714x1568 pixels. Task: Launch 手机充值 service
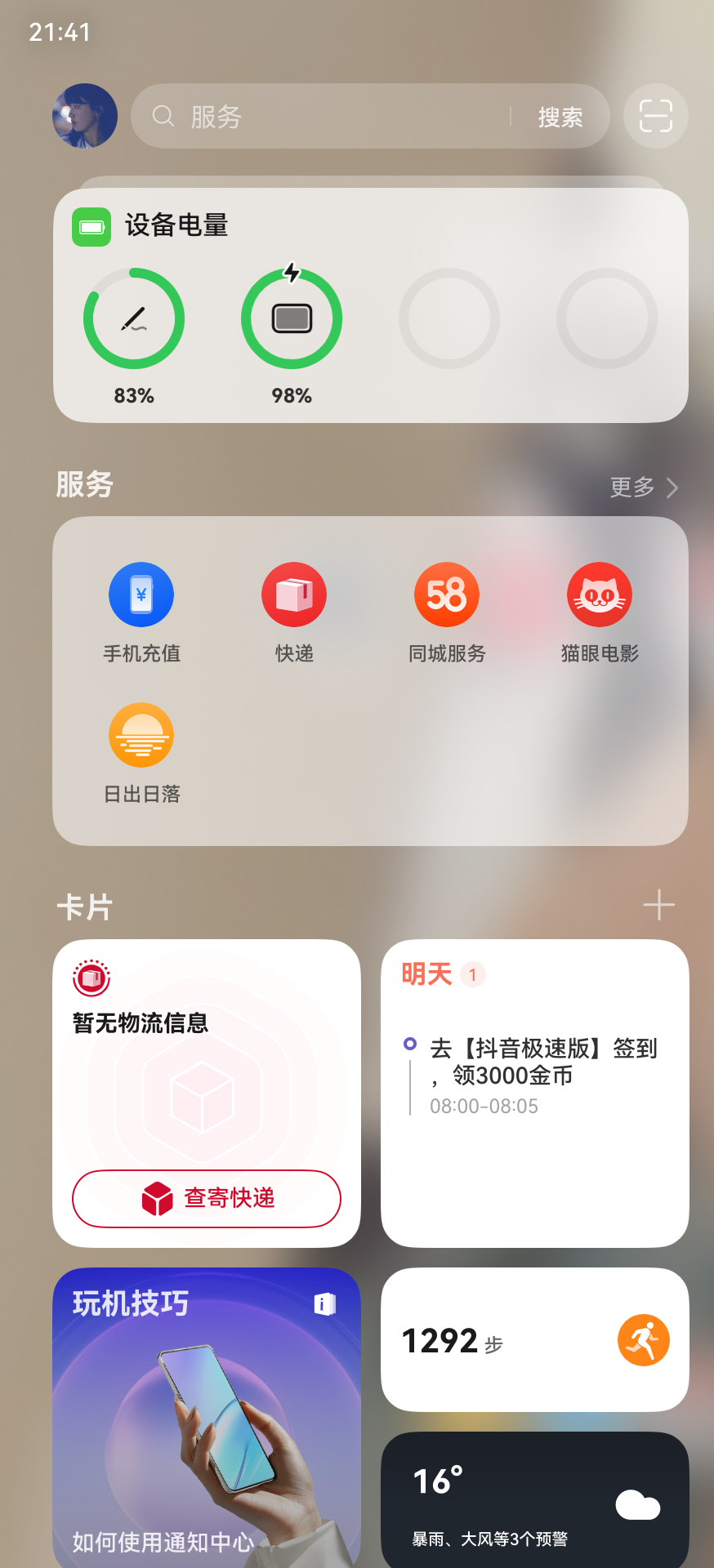click(141, 611)
